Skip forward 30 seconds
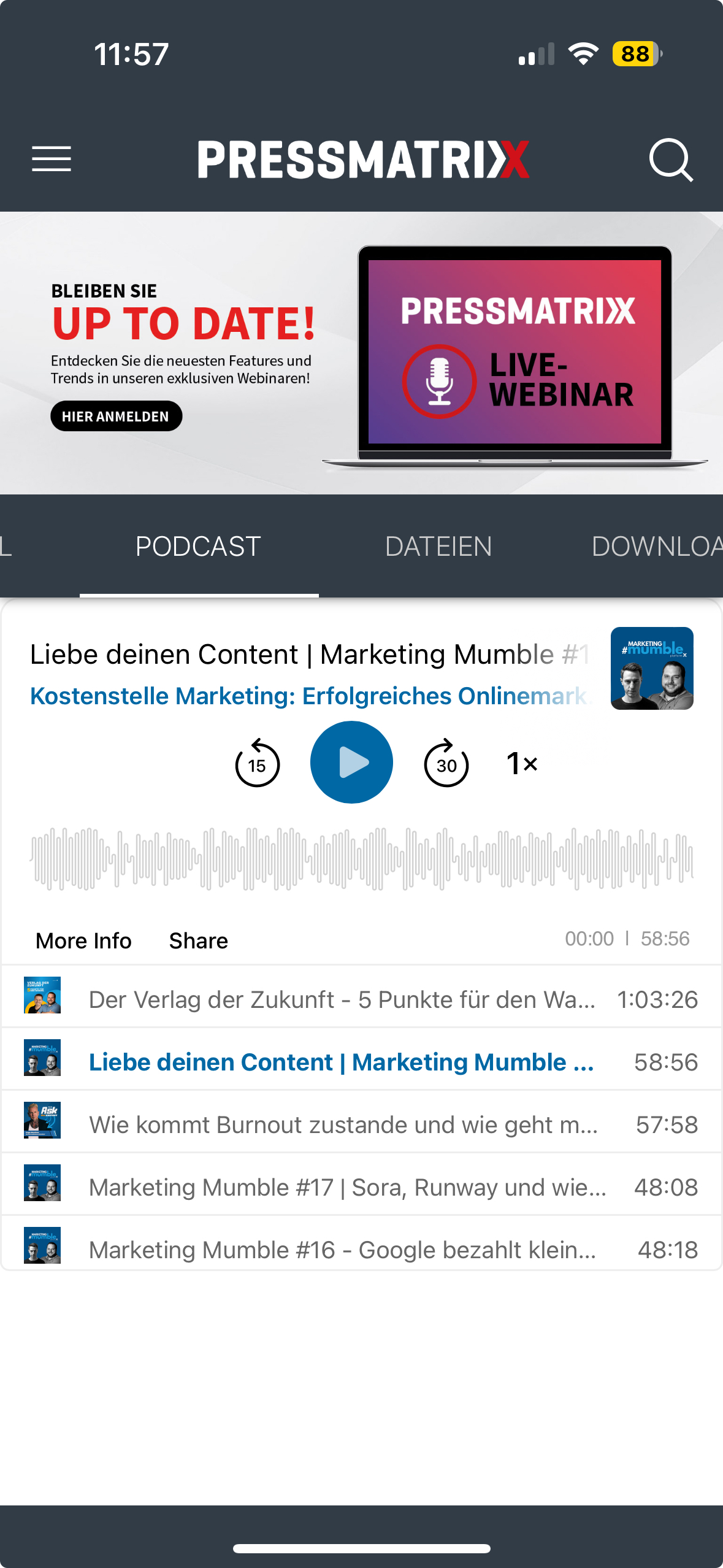The width and height of the screenshot is (723, 1568). 446,763
